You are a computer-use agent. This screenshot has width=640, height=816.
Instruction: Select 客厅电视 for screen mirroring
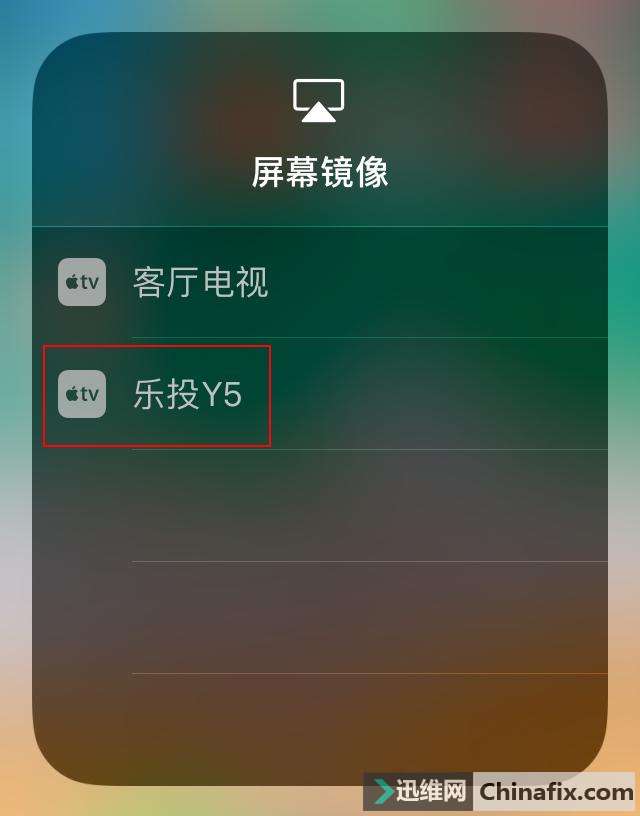pyautogui.click(x=200, y=283)
